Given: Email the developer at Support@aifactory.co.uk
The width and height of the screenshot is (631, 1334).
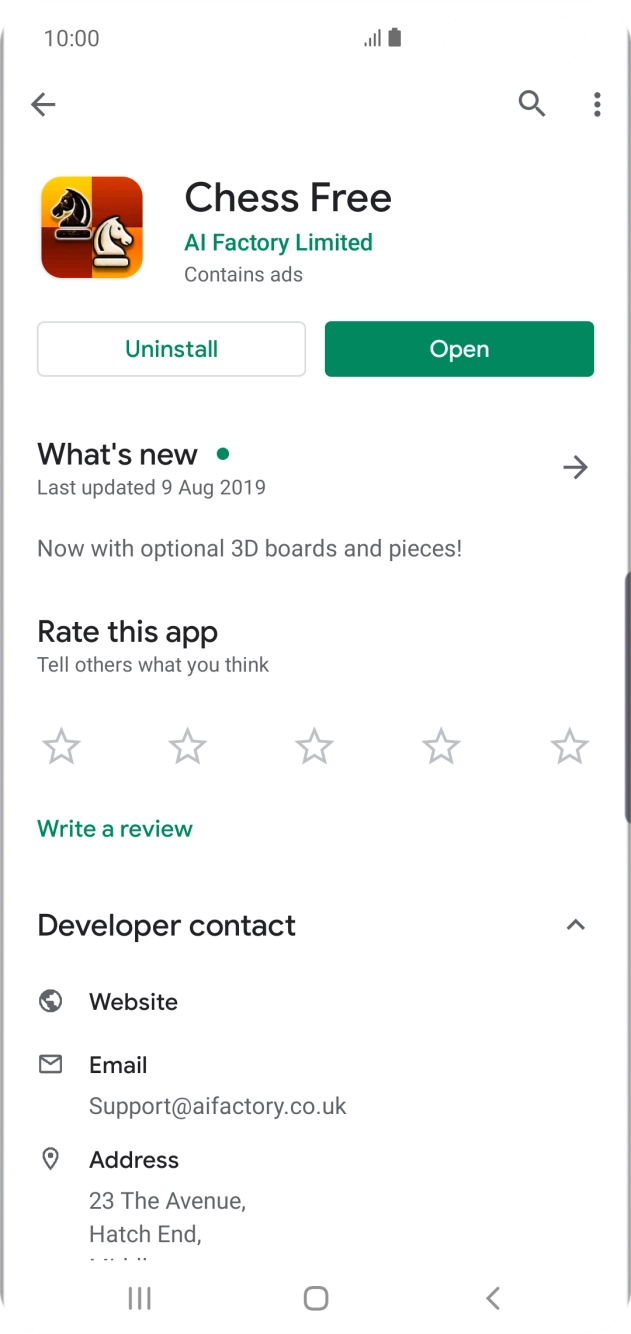Looking at the screenshot, I should [217, 1105].
